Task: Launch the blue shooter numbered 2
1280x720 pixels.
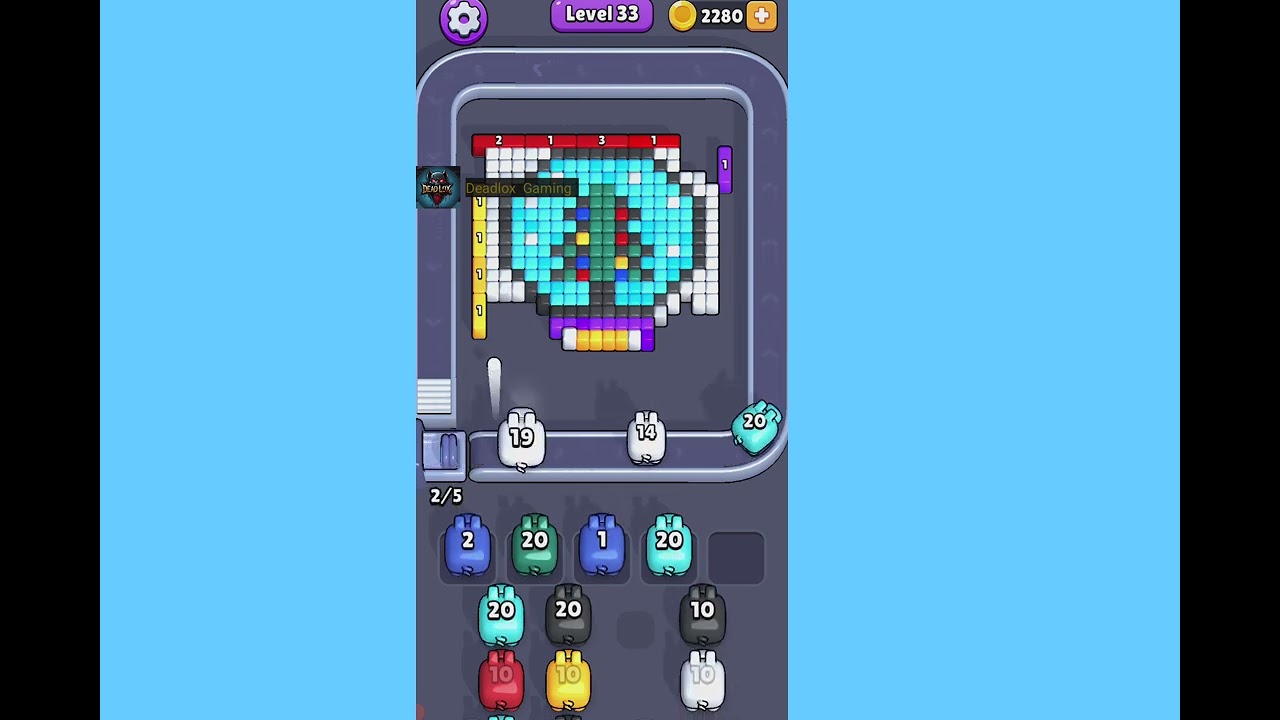Action: [x=467, y=545]
